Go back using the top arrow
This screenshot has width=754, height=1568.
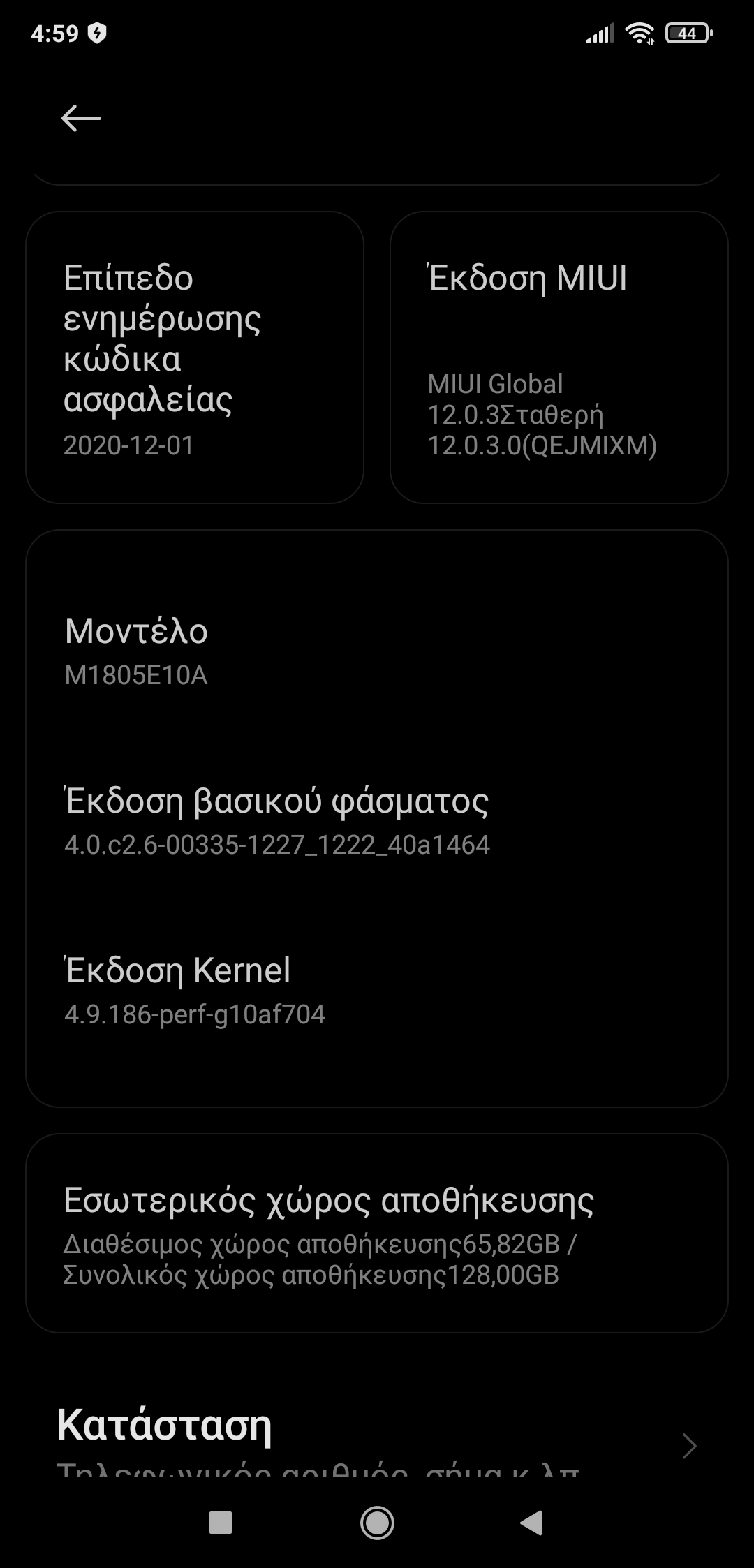point(81,119)
